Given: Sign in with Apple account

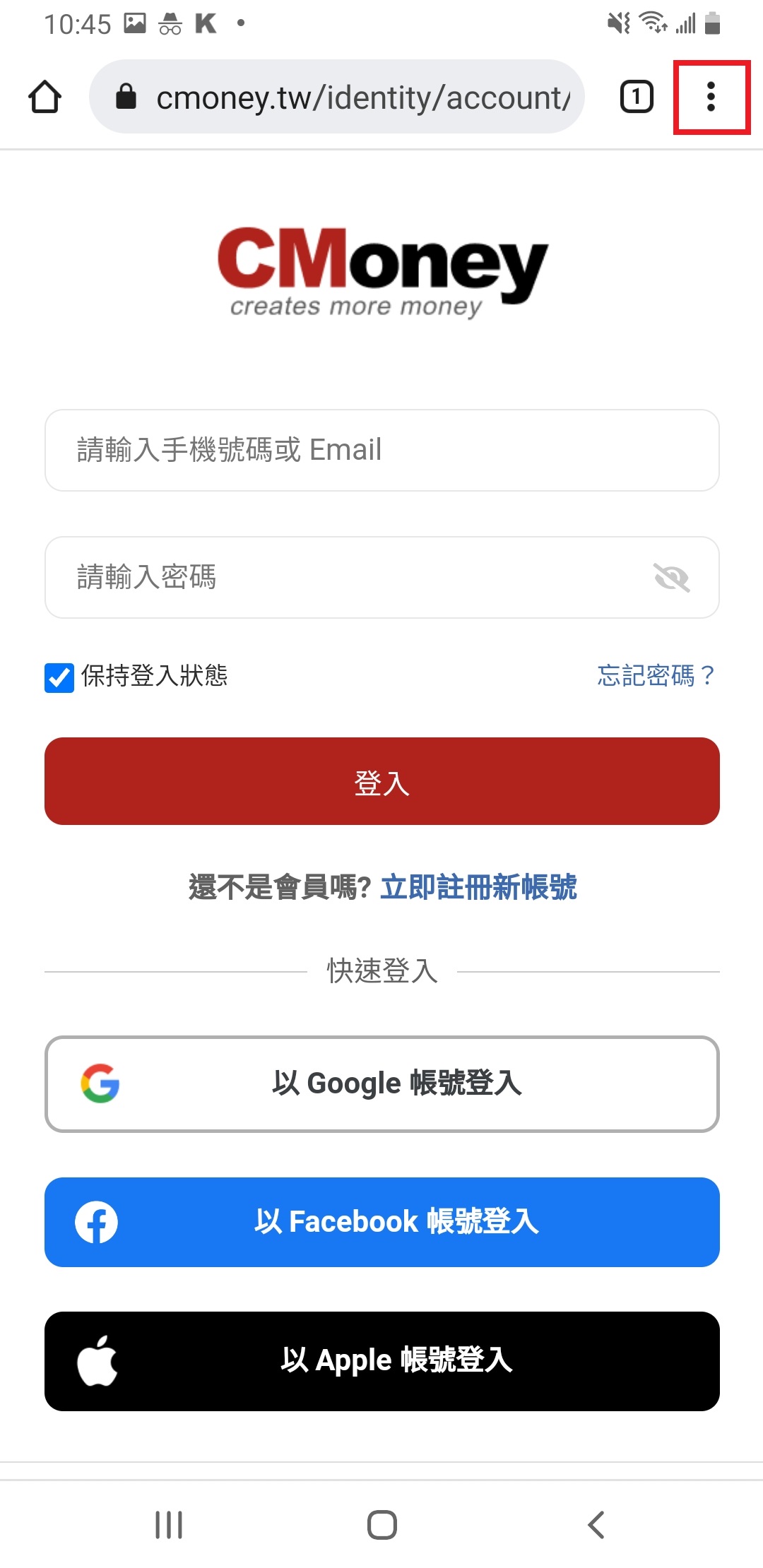Looking at the screenshot, I should (382, 1361).
